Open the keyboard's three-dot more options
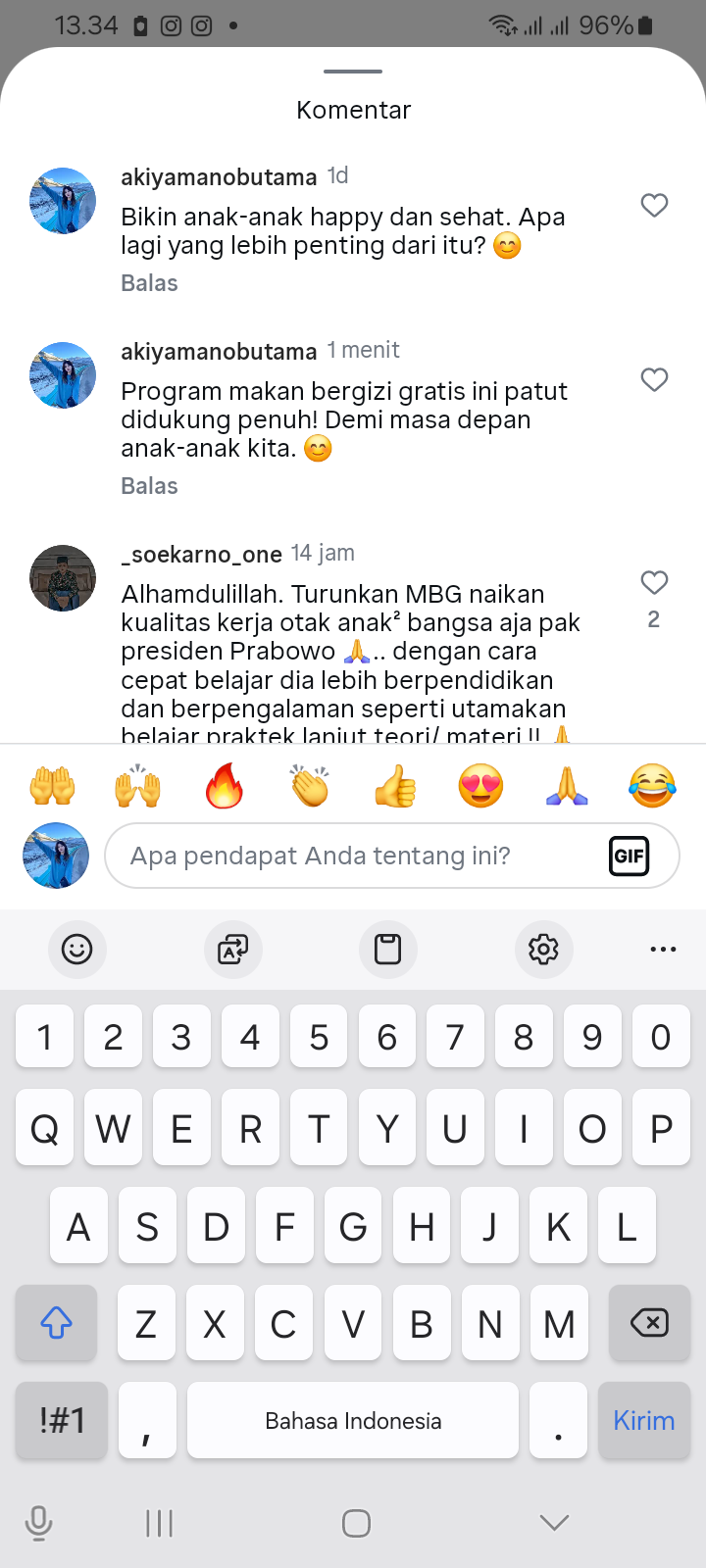Screen dimensions: 706x1568 click(x=663, y=949)
